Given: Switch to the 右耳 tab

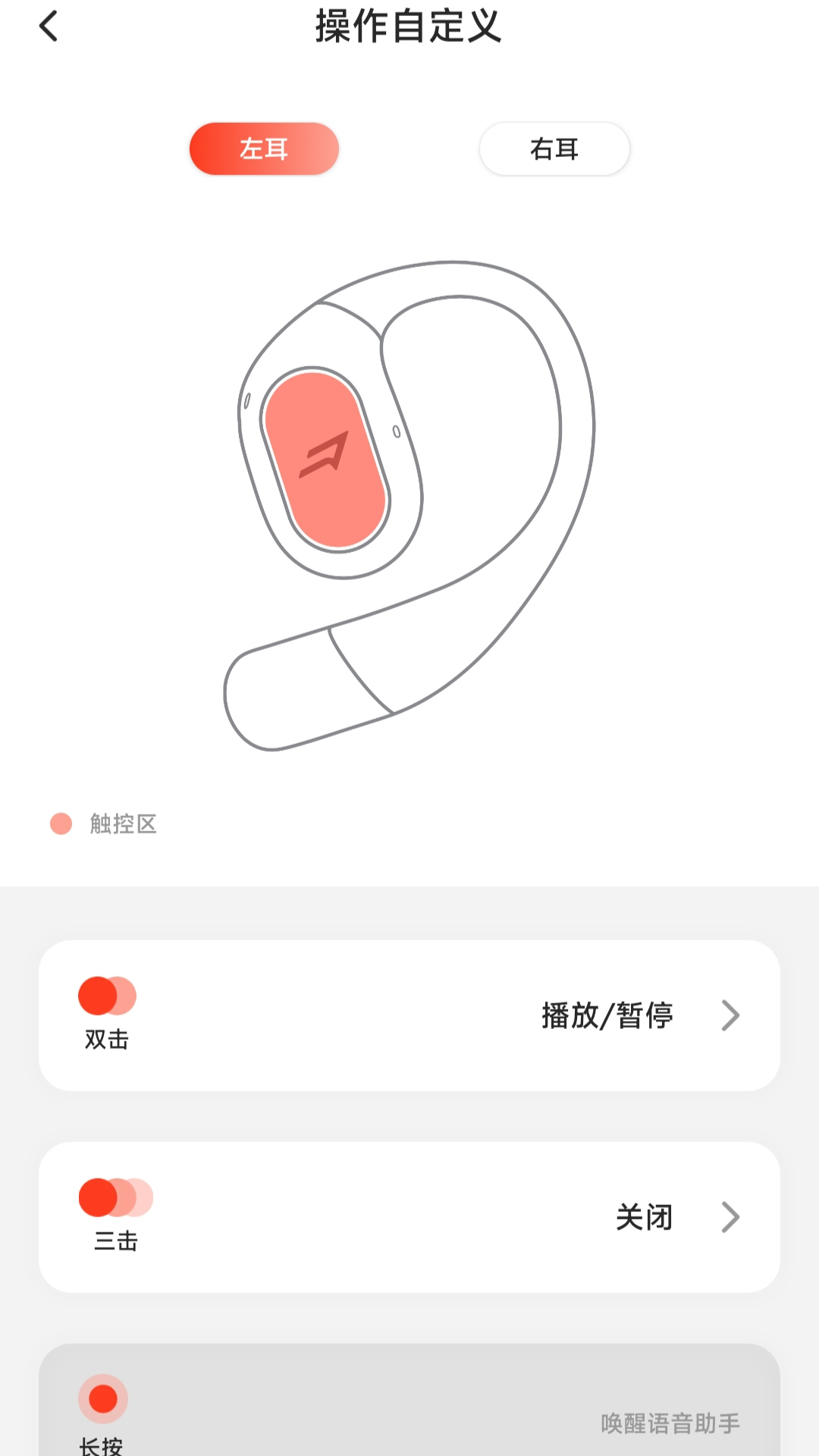Looking at the screenshot, I should tap(554, 149).
